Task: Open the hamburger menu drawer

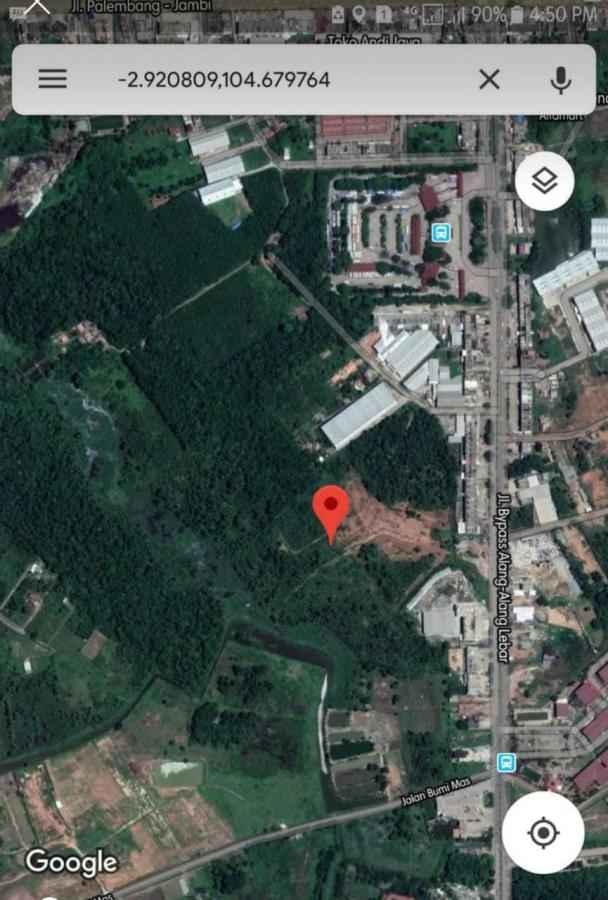Action: point(53,79)
